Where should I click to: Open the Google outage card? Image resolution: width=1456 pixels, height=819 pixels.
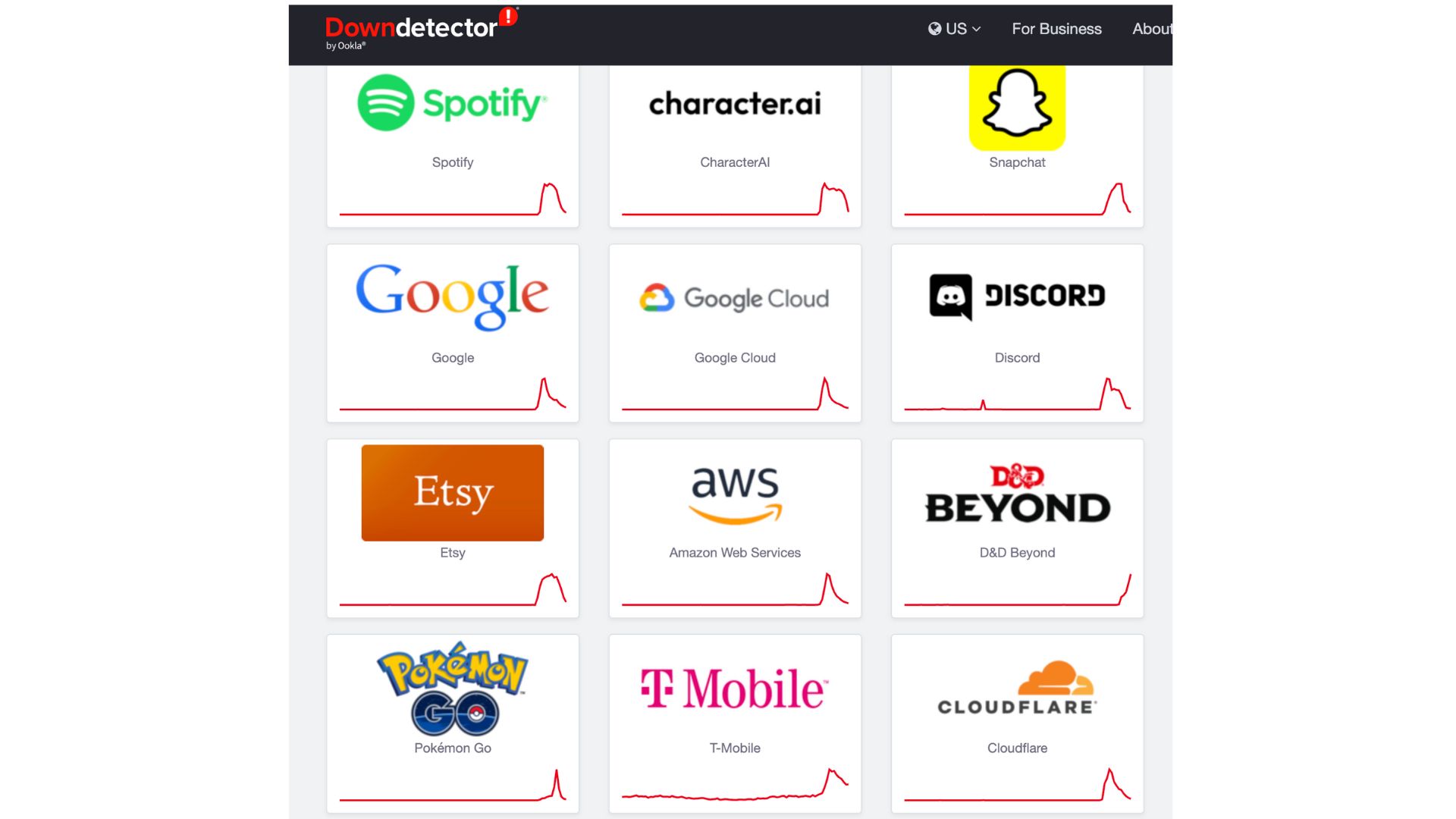[x=453, y=332]
